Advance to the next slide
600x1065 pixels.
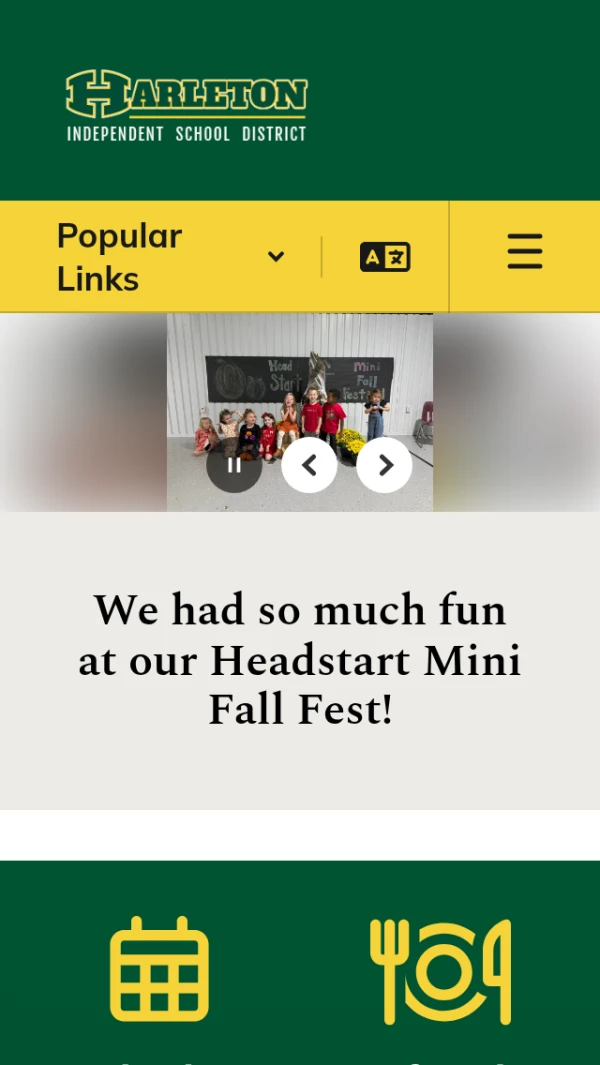[x=384, y=465]
